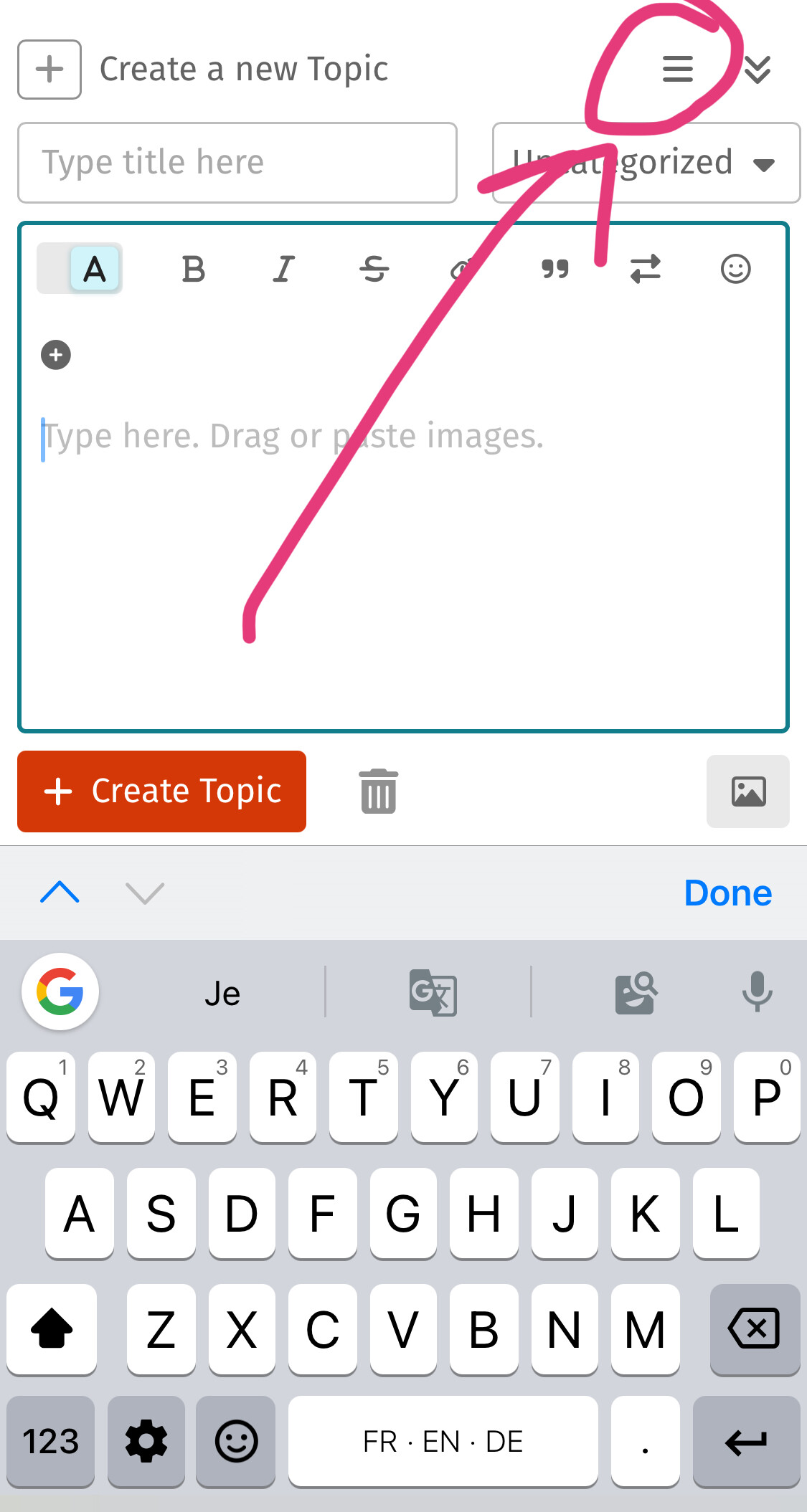Start voice input with microphone key
The width and height of the screenshot is (807, 1512).
757,992
